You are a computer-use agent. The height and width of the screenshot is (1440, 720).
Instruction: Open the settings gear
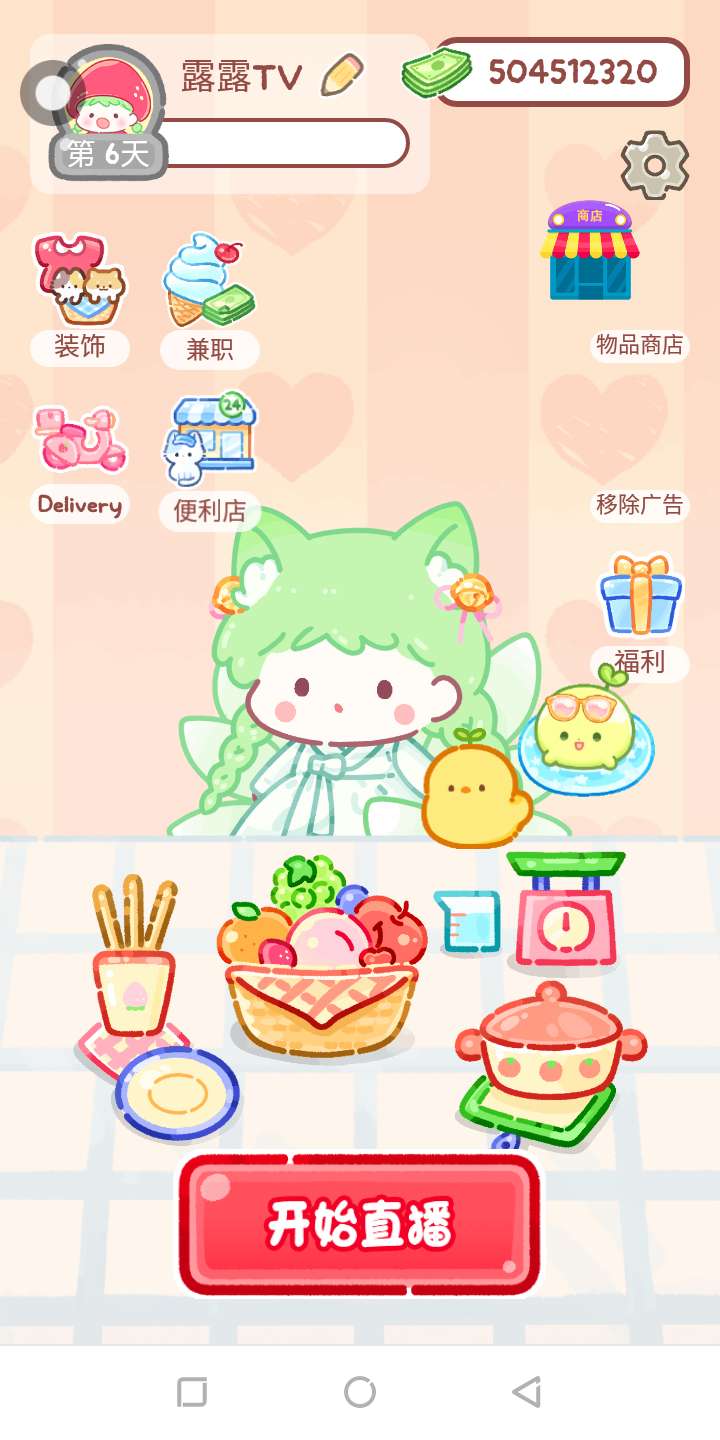click(655, 165)
